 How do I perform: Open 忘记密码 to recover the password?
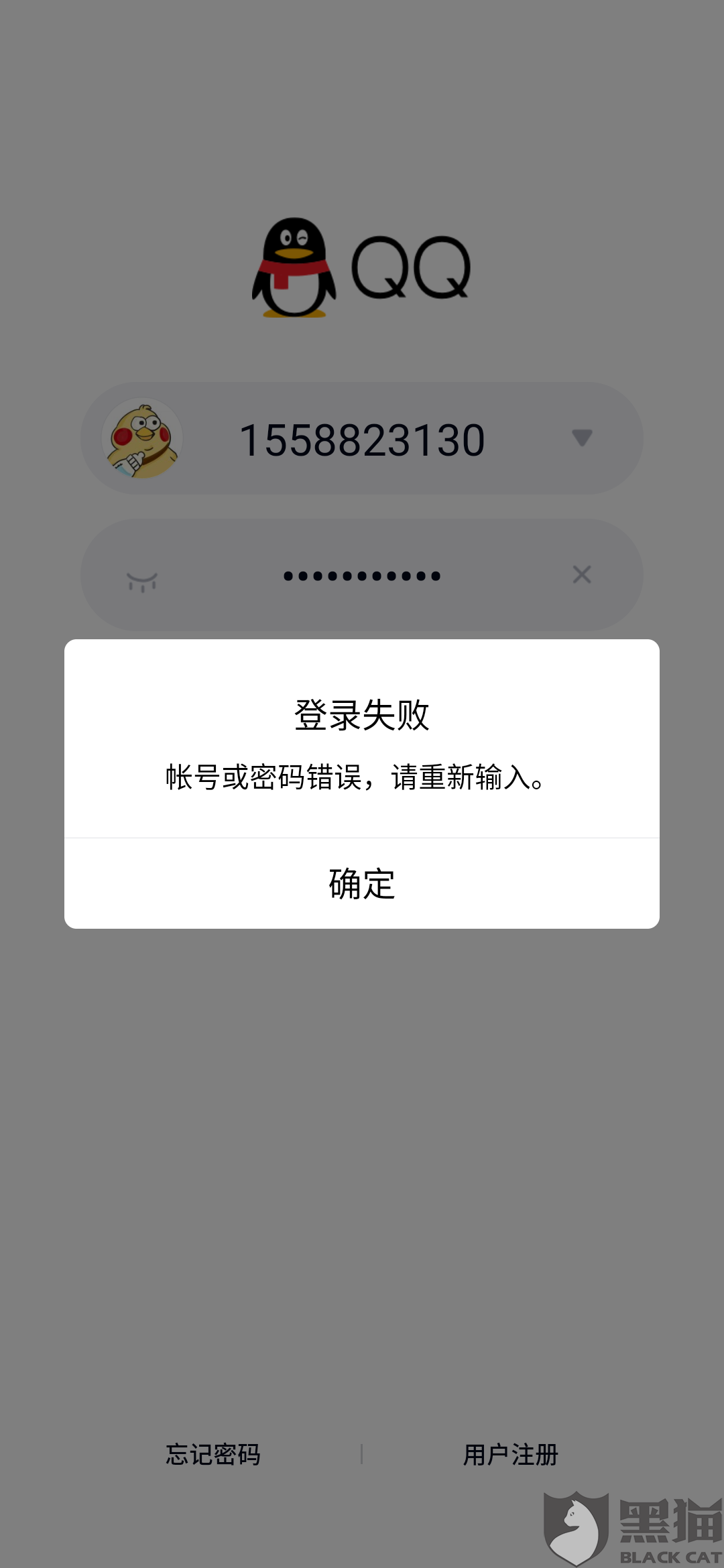tap(213, 1454)
